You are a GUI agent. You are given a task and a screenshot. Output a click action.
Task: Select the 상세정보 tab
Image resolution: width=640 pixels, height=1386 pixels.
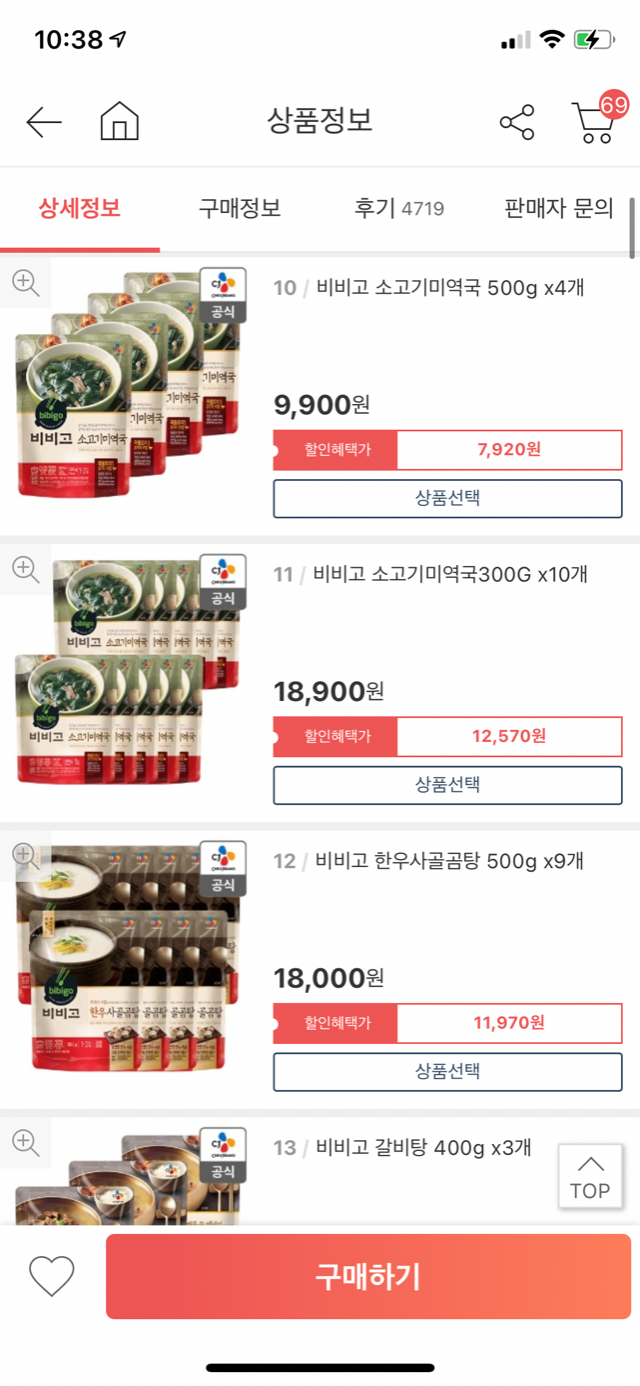pos(79,208)
